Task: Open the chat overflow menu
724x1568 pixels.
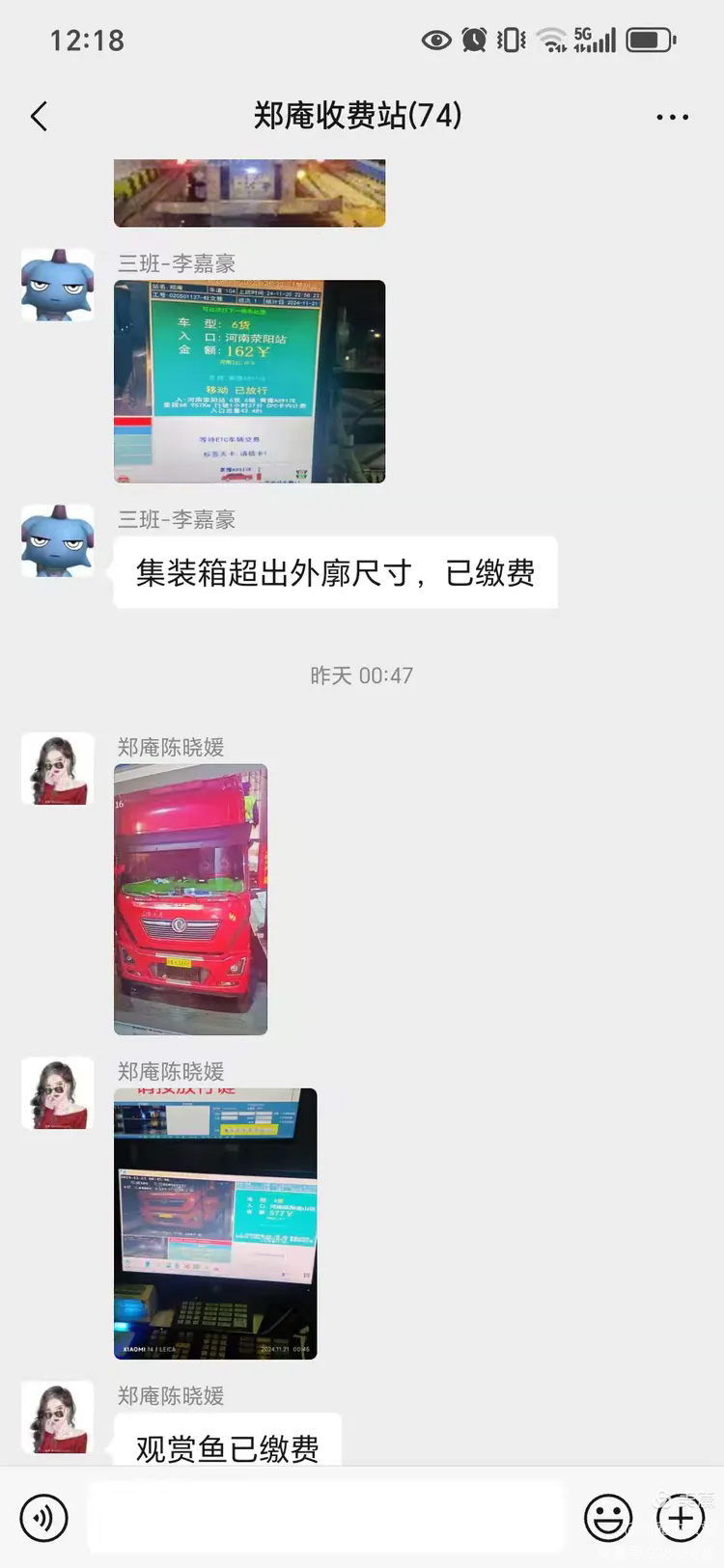Action: pyautogui.click(x=672, y=117)
